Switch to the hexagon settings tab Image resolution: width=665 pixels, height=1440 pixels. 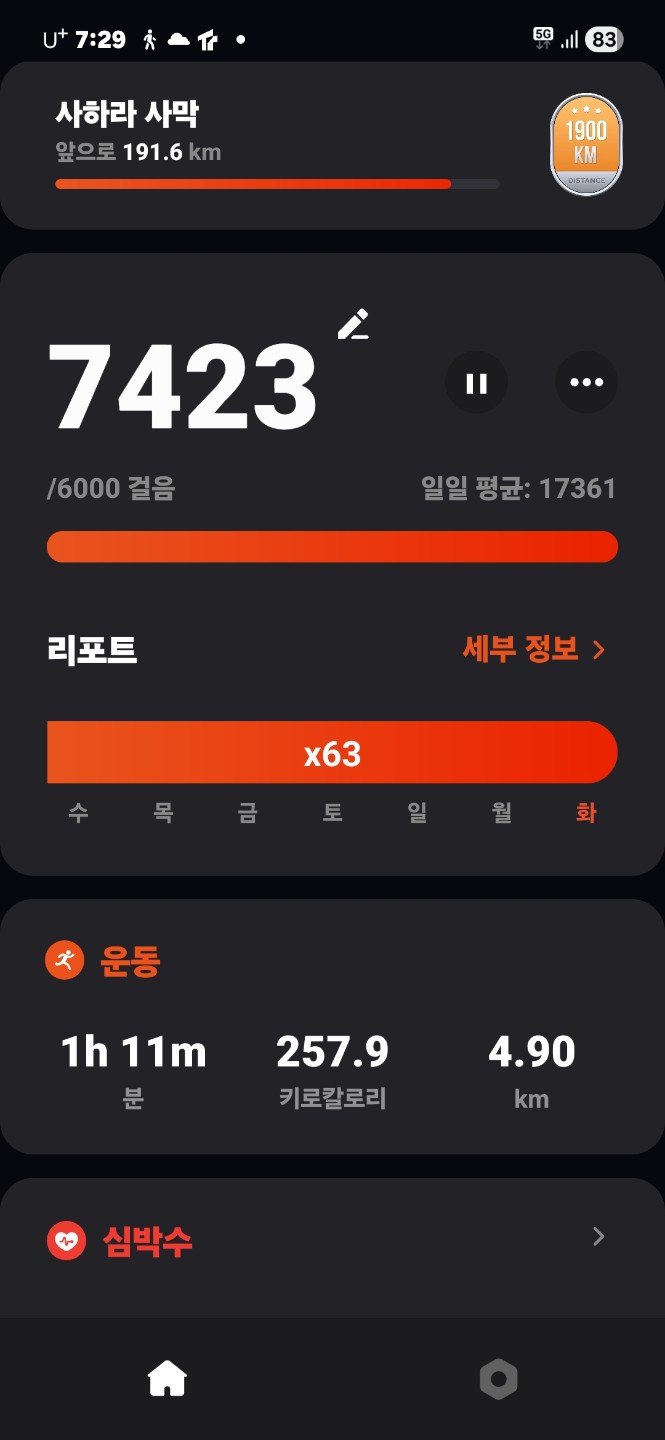tap(498, 1380)
